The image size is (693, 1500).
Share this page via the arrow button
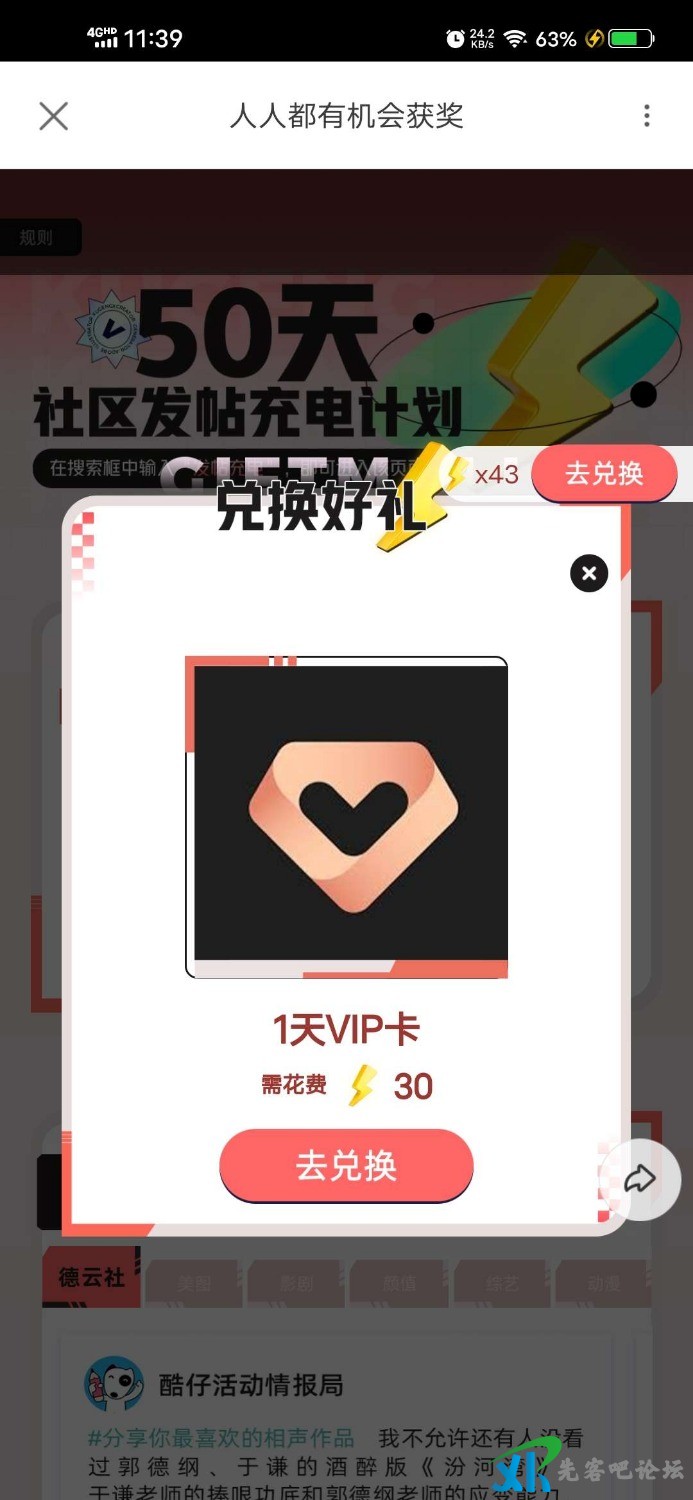640,1179
